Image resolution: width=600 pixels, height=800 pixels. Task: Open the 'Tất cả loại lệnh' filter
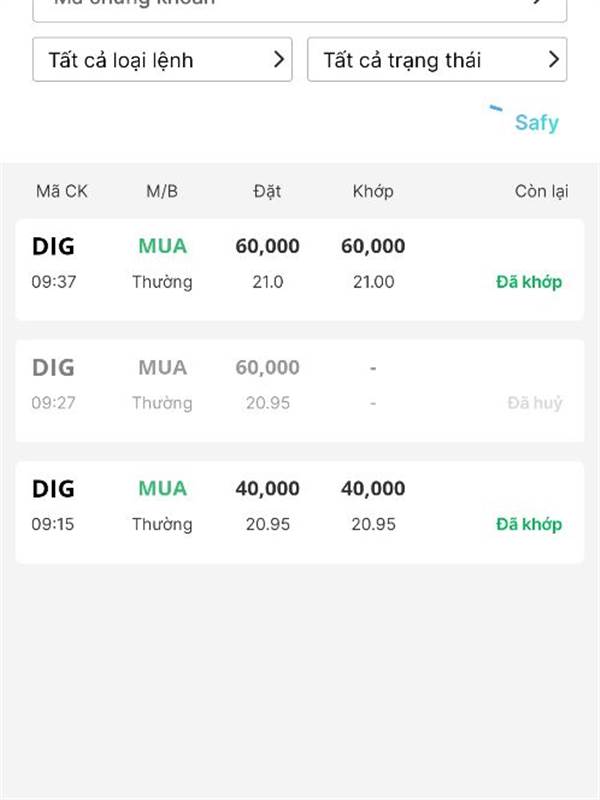pos(162,59)
